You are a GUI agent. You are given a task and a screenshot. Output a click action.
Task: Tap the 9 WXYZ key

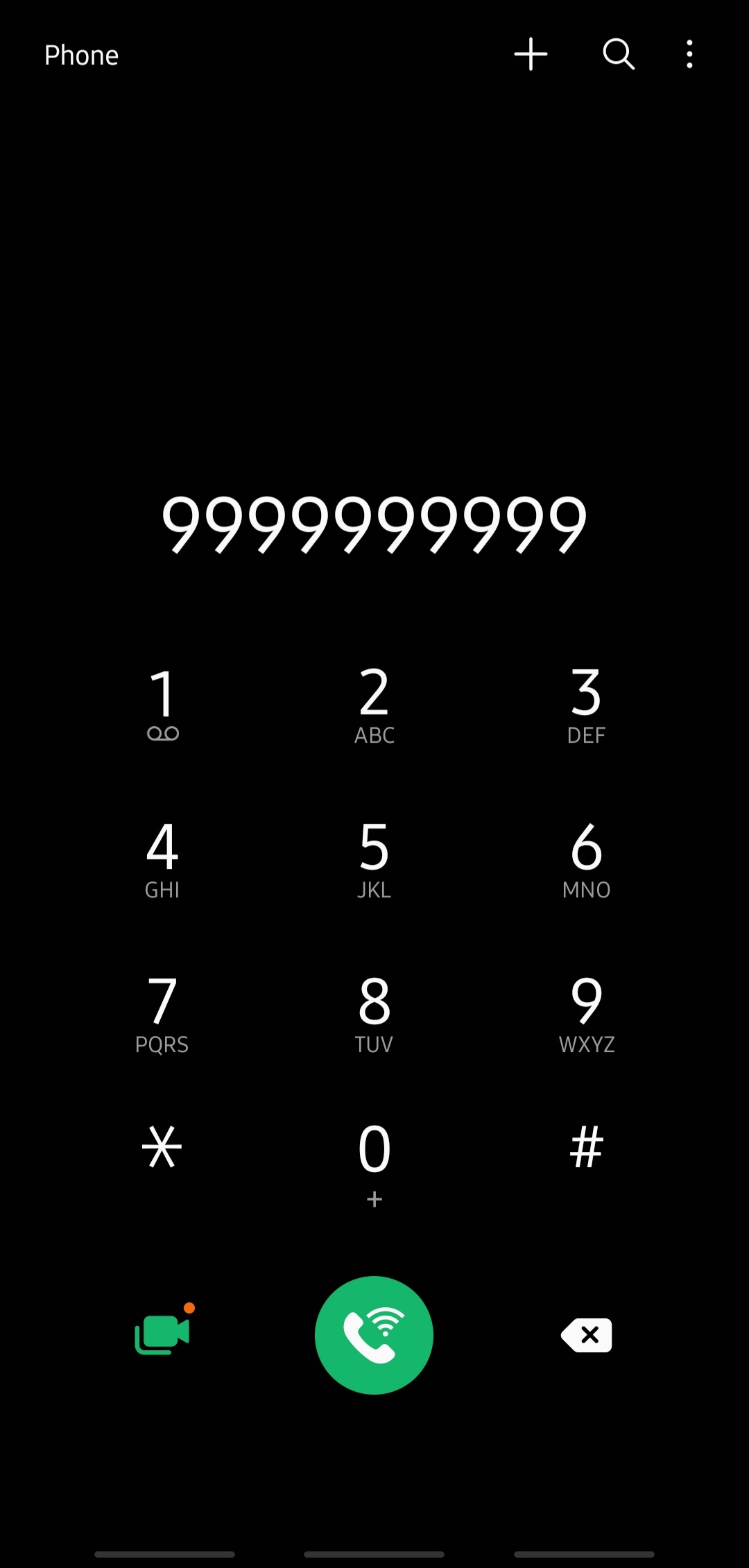(587, 1015)
